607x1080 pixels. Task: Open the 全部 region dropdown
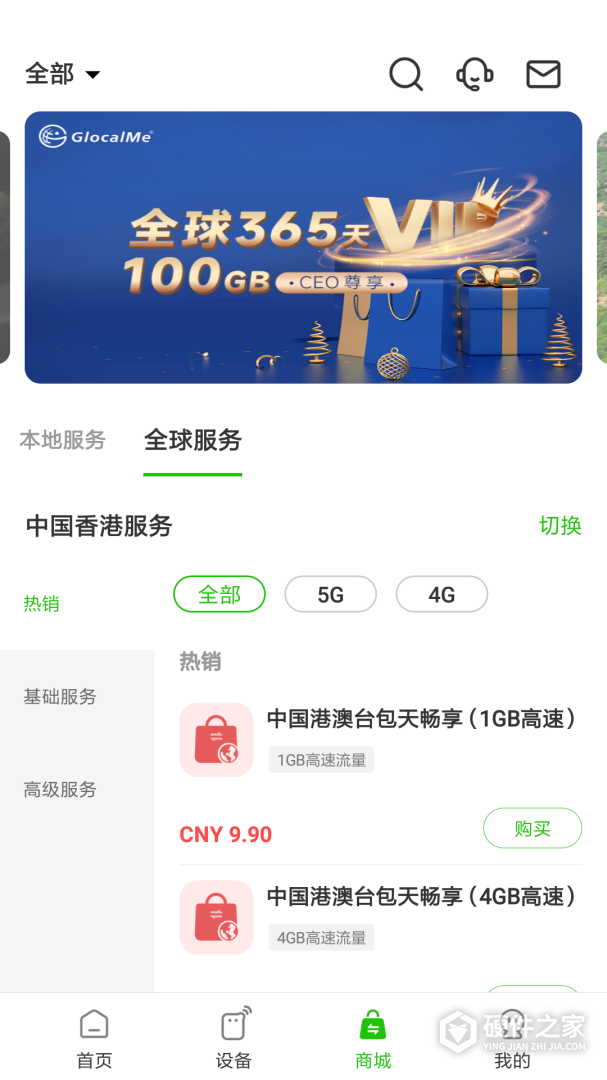tap(63, 74)
